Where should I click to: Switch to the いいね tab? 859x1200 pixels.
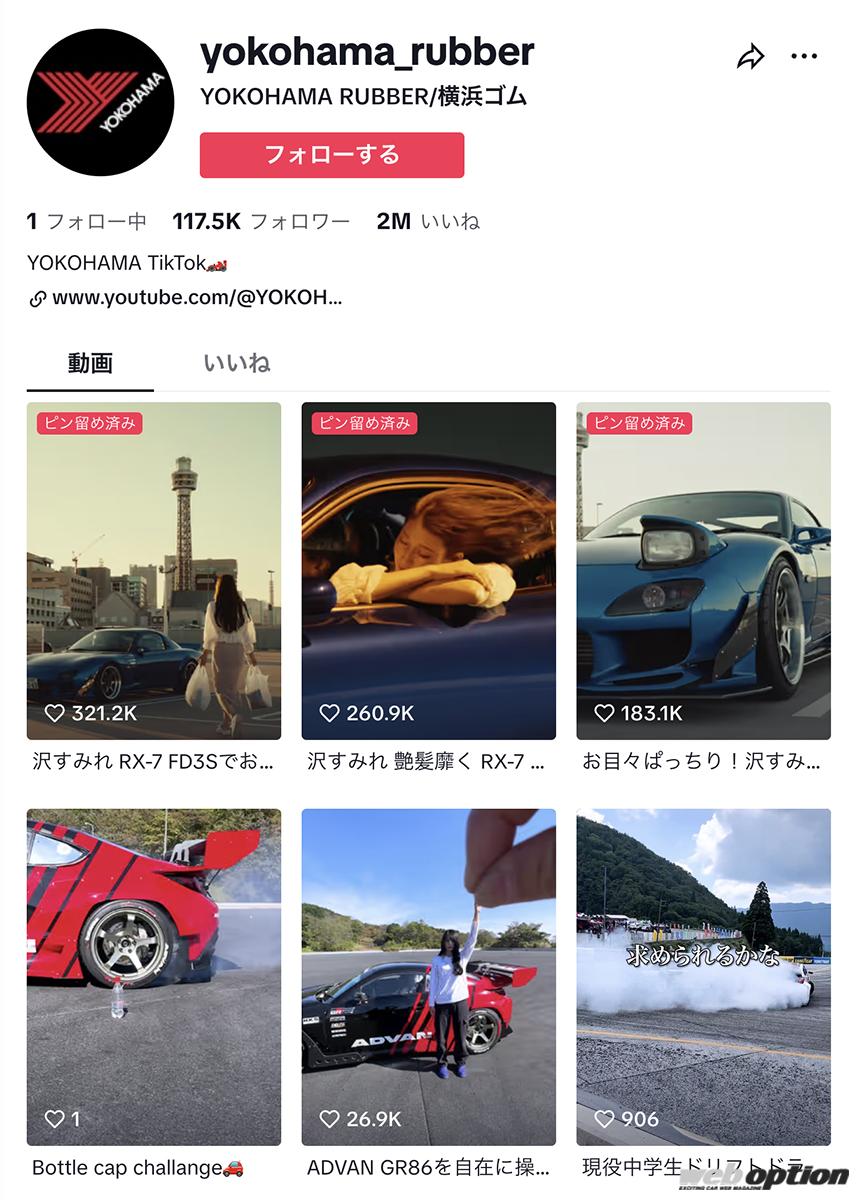[237, 363]
